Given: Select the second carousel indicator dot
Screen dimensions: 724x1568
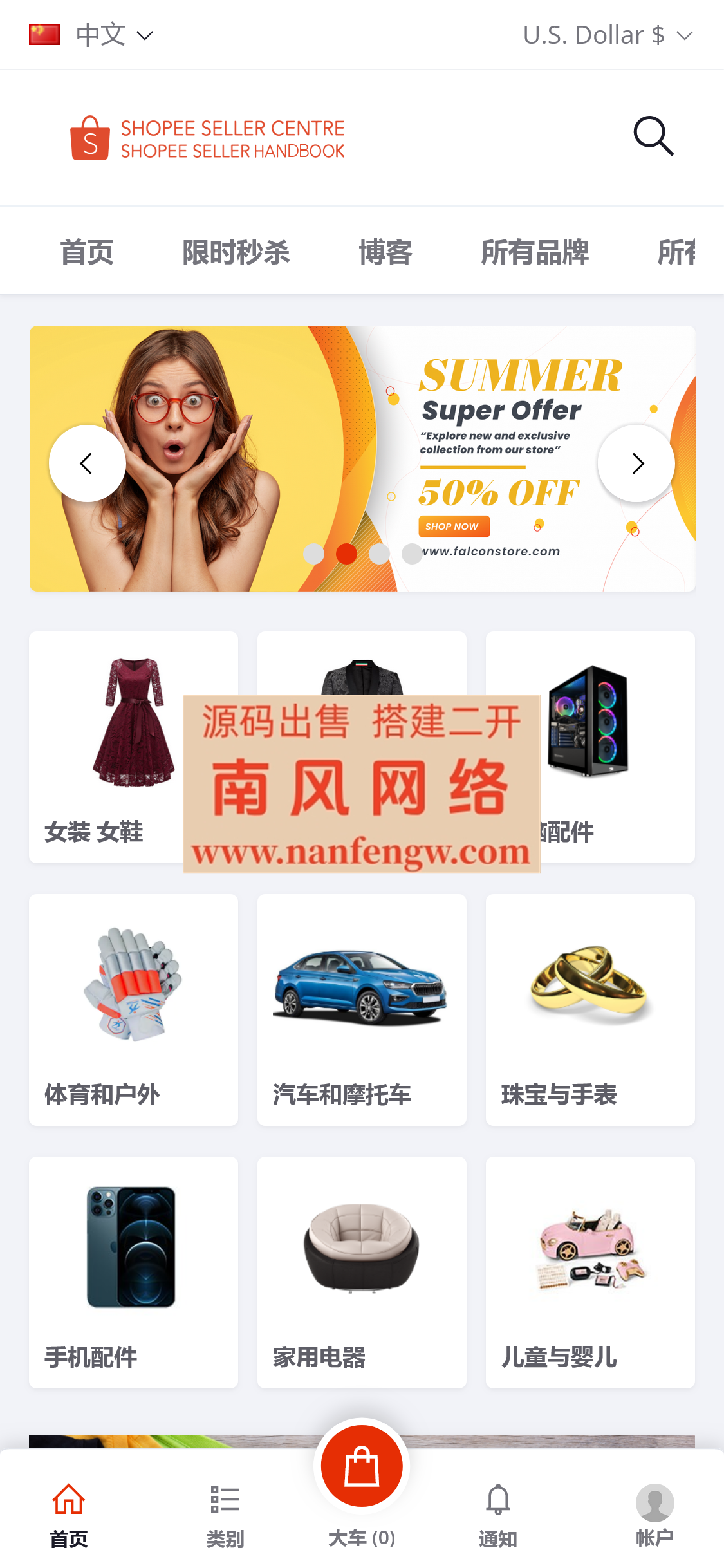Looking at the screenshot, I should click(346, 552).
